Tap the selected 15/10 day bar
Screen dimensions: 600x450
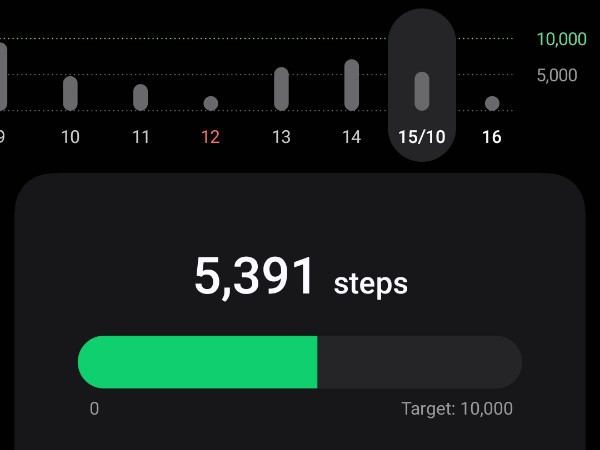pos(422,91)
